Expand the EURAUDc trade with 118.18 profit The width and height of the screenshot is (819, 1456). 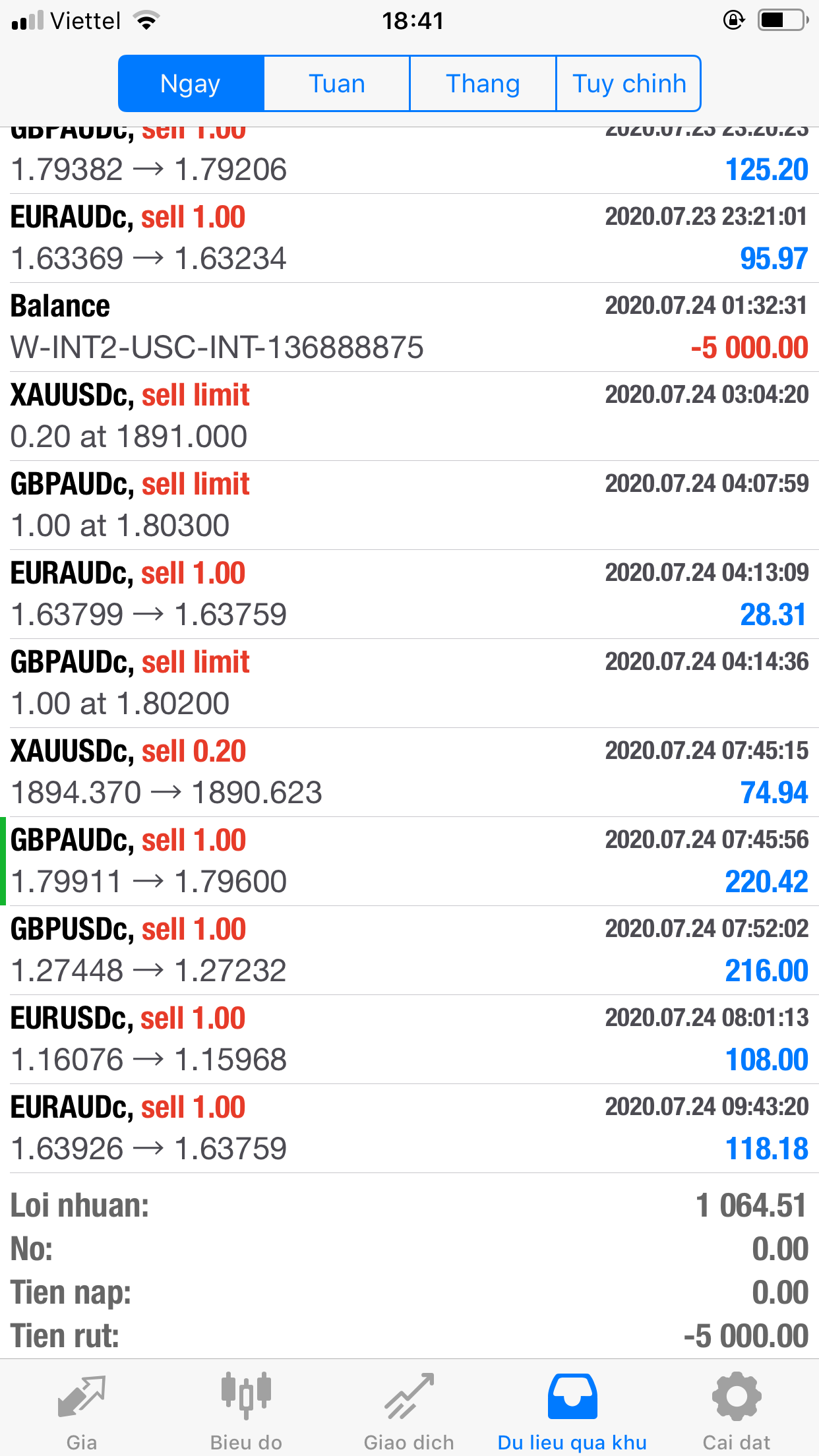pos(409,1128)
